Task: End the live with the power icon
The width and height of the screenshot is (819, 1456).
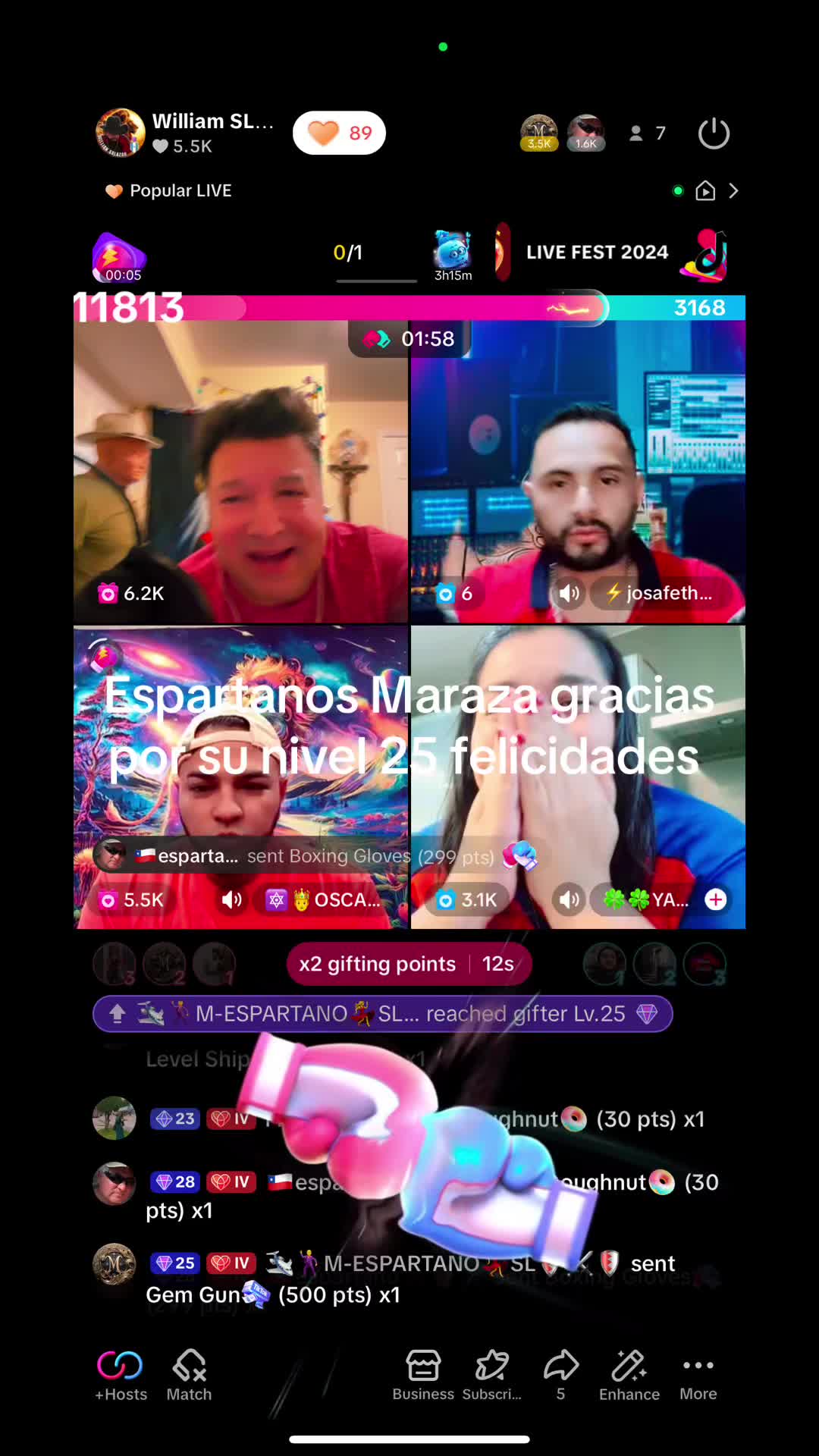Action: tap(713, 133)
